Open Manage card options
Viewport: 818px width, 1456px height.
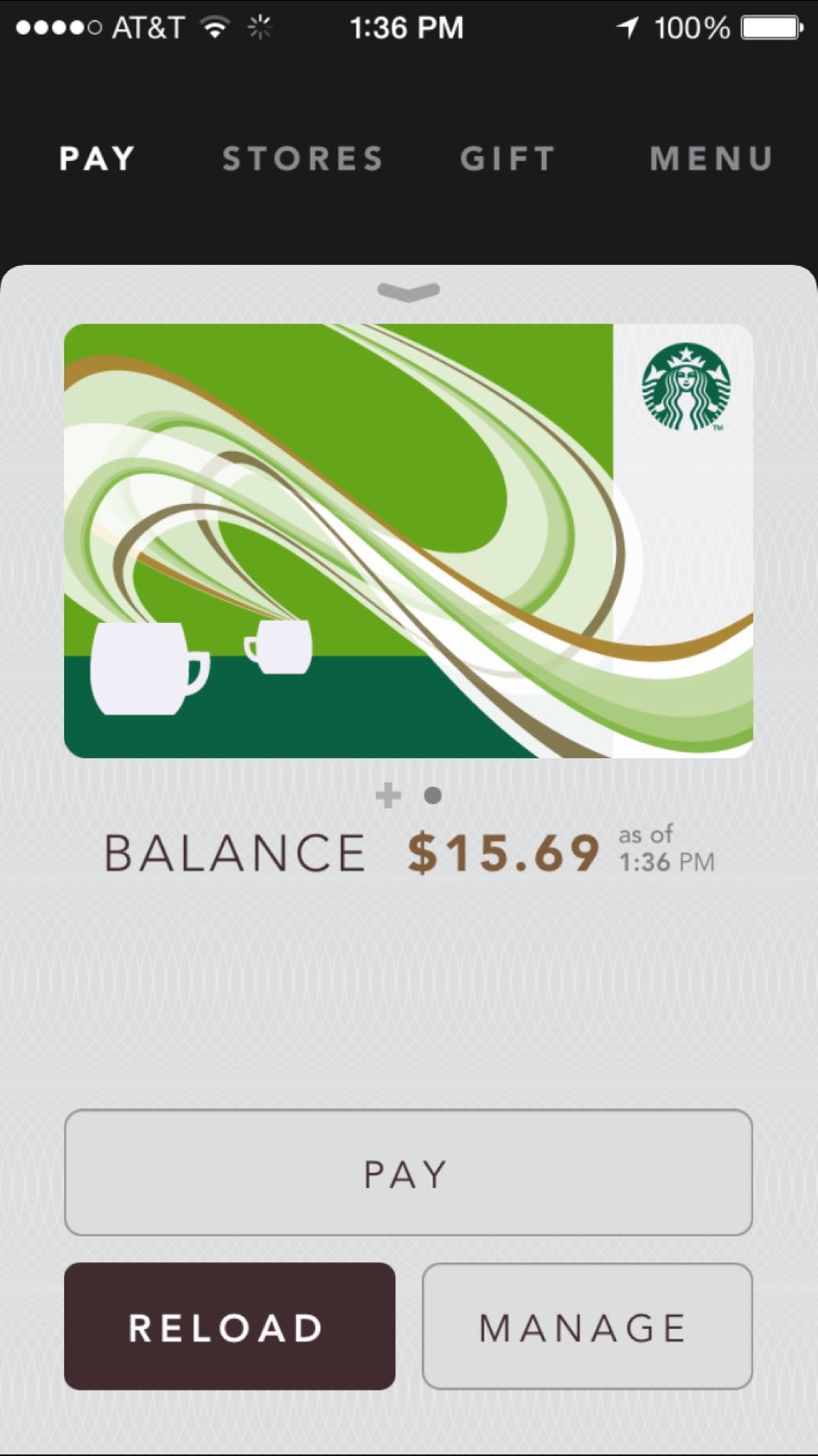coord(586,1326)
